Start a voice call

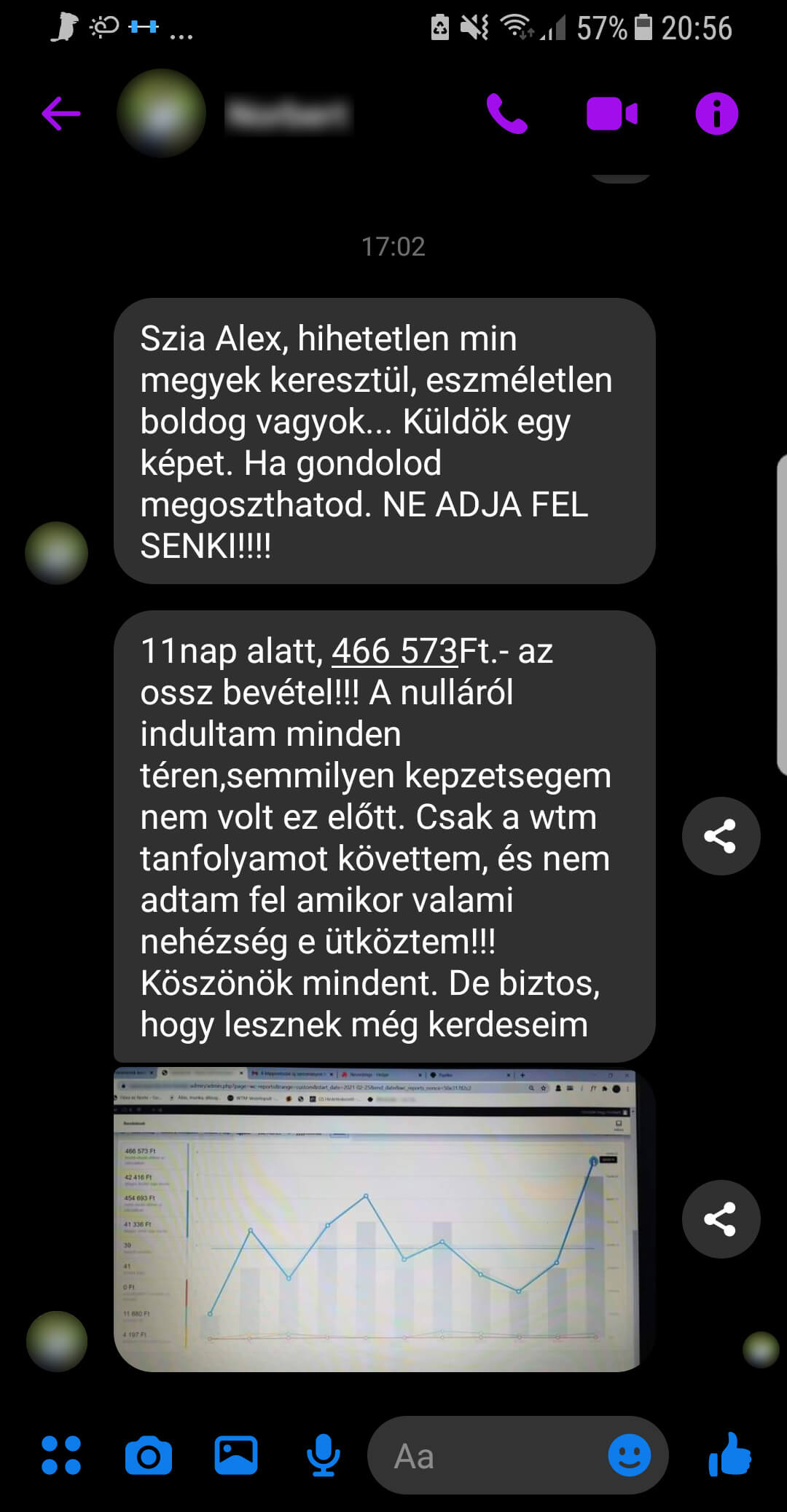[x=506, y=114]
